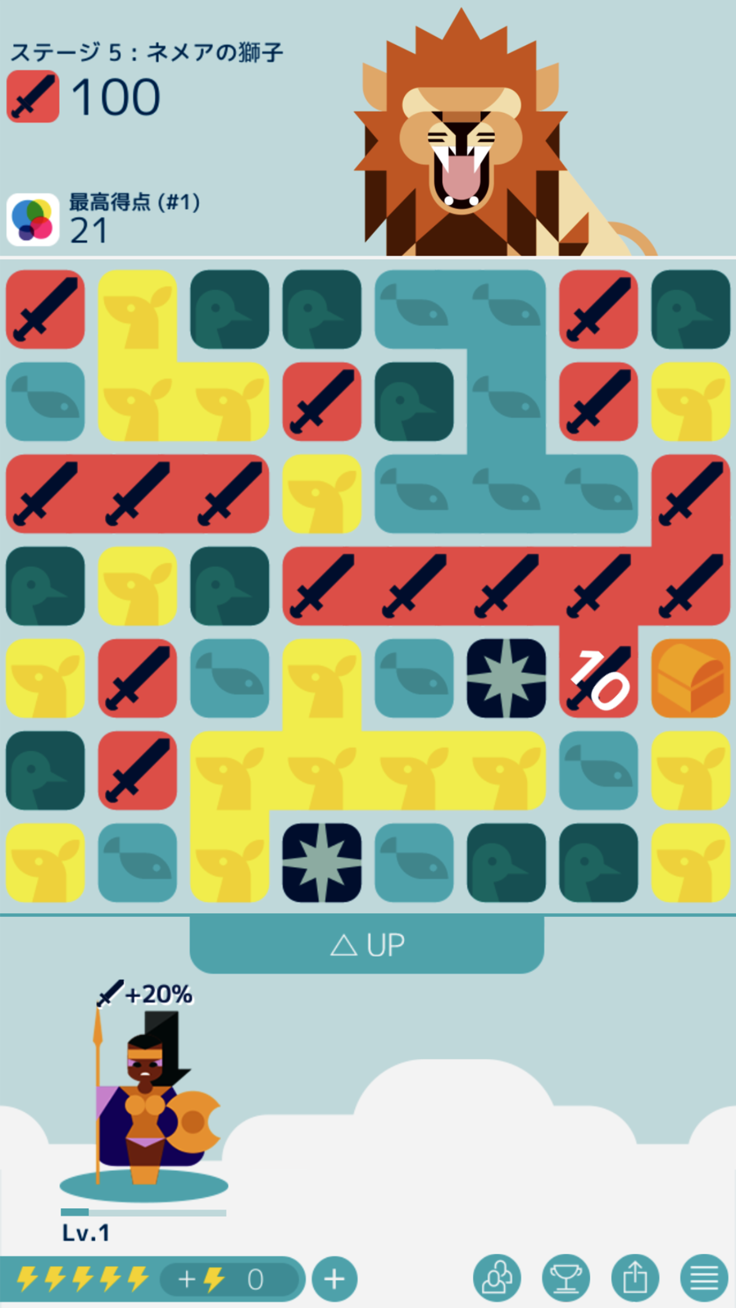The image size is (736, 1308).
Task: Tap the sword tile marked 10
Action: 598,679
